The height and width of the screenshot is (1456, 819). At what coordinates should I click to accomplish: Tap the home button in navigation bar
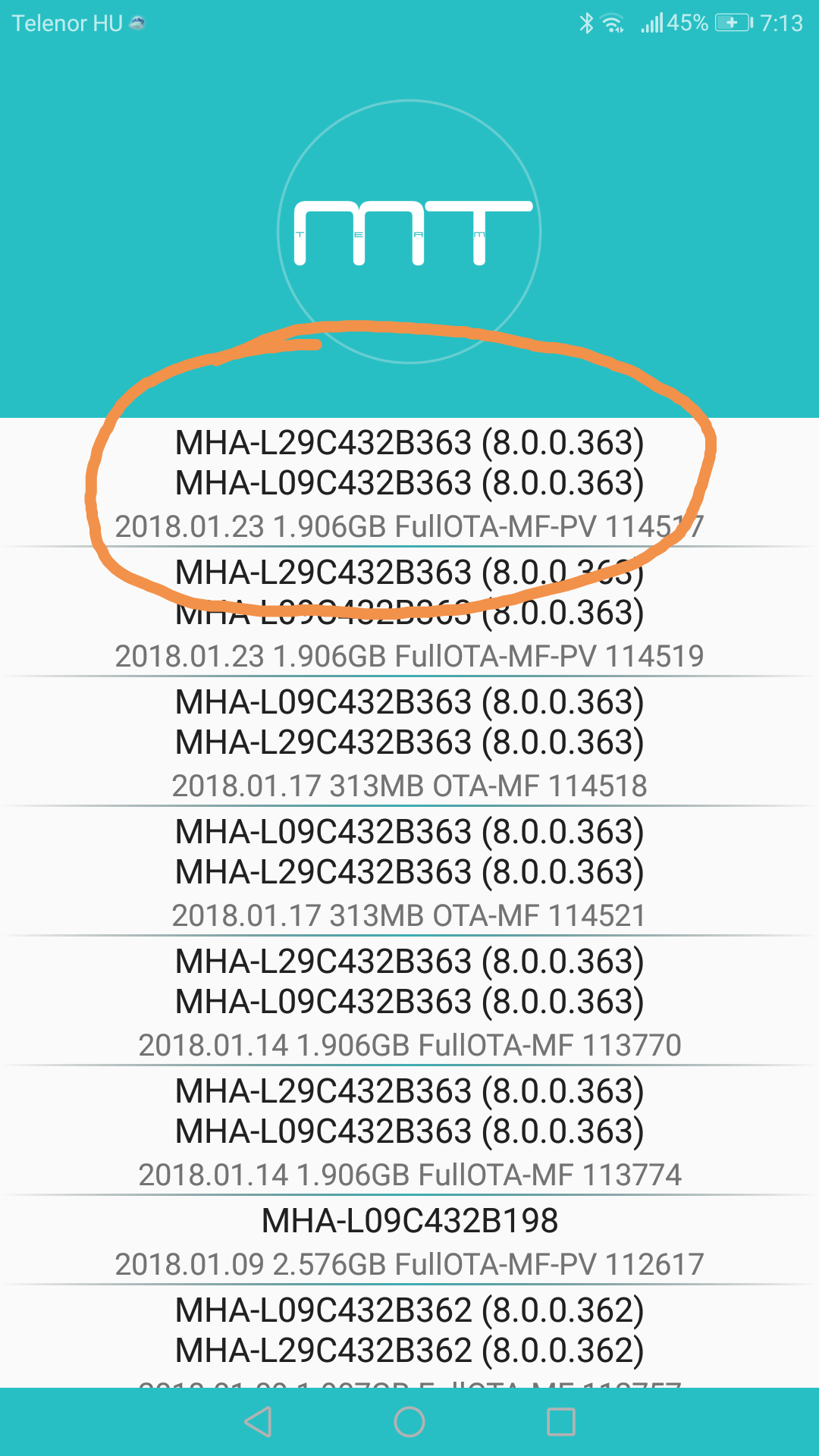tap(409, 1422)
